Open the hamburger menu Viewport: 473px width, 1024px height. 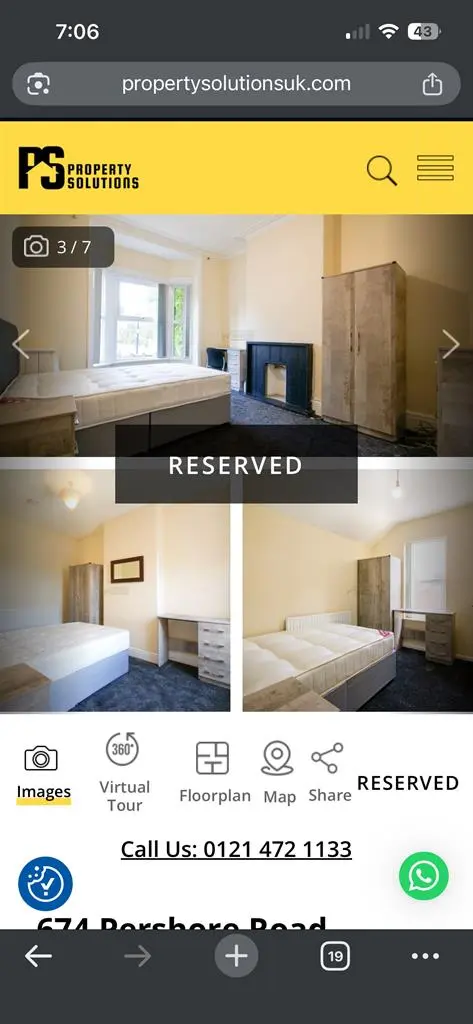point(435,168)
